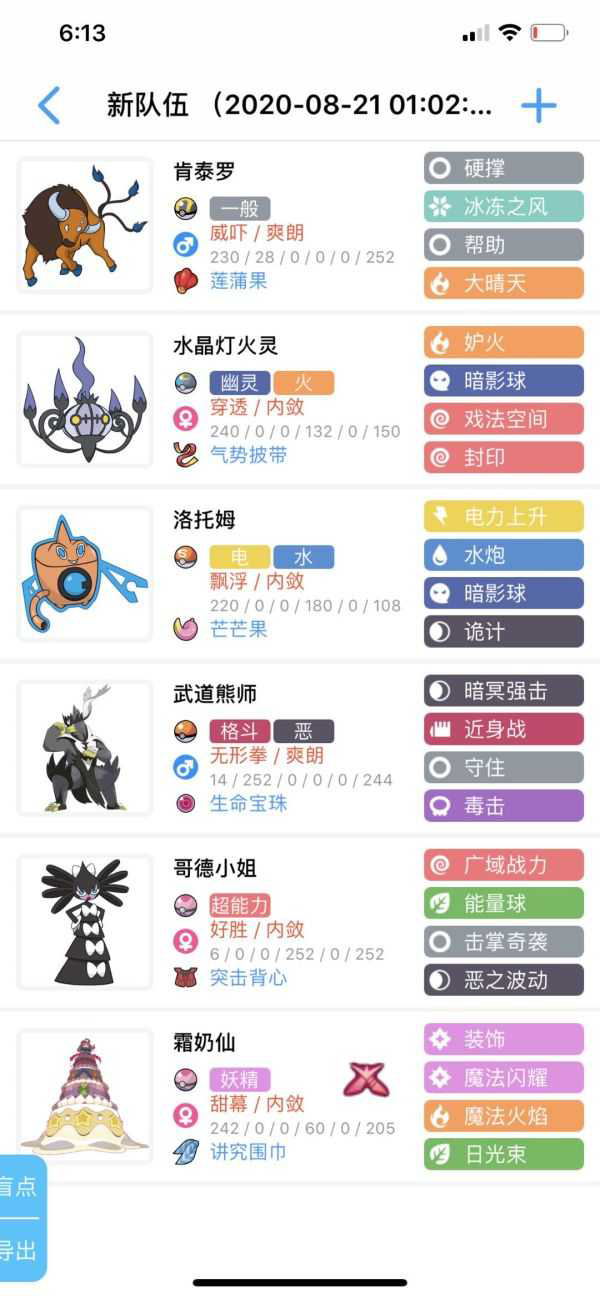Add a new Pokémon with the plus icon
600x1298 pixels.
tap(538, 105)
